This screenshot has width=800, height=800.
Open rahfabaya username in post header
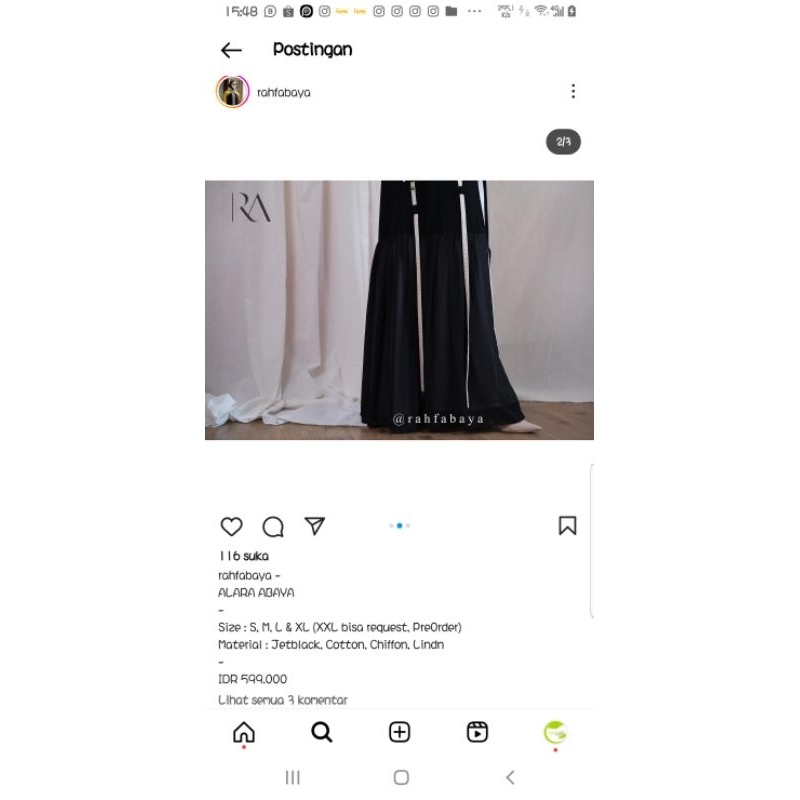284,92
